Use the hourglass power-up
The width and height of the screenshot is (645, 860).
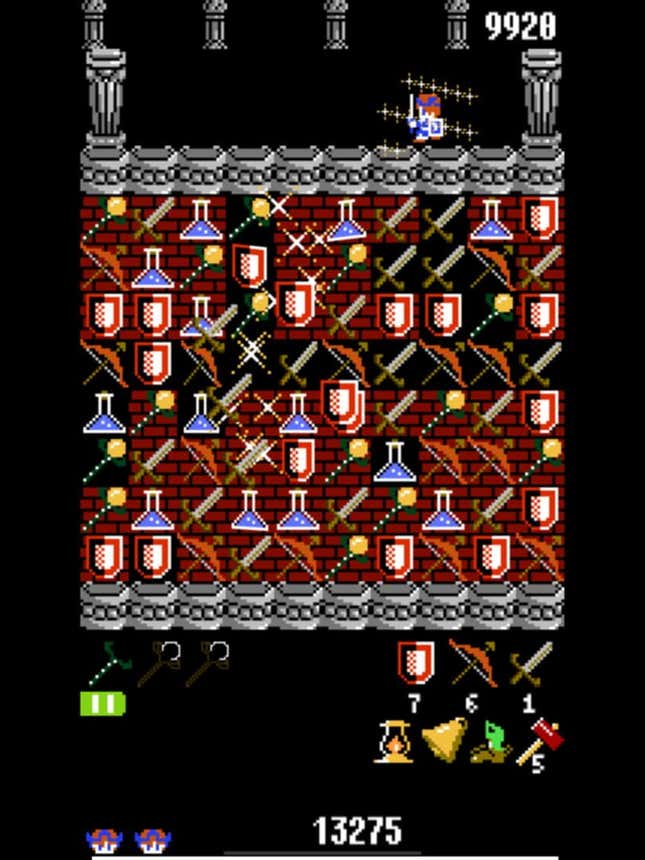pos(394,741)
